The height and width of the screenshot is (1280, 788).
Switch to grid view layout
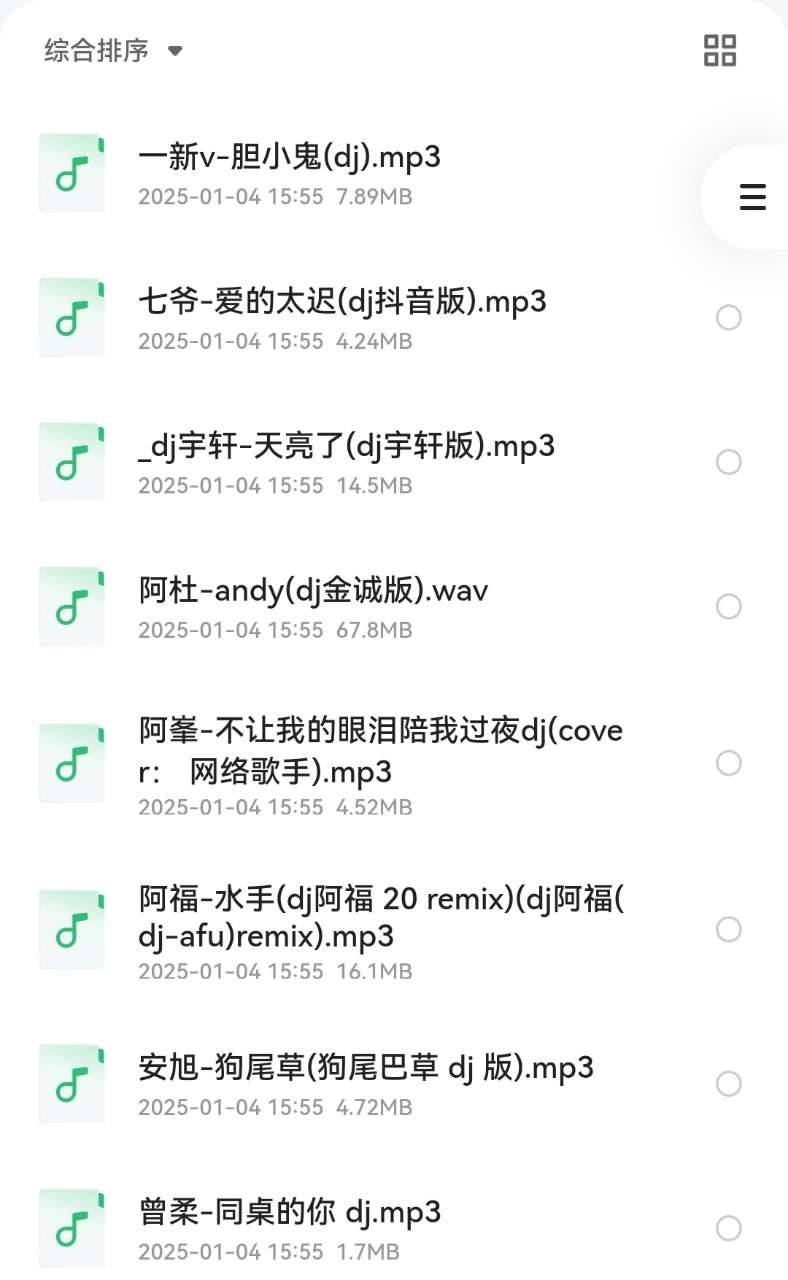pyautogui.click(x=720, y=50)
